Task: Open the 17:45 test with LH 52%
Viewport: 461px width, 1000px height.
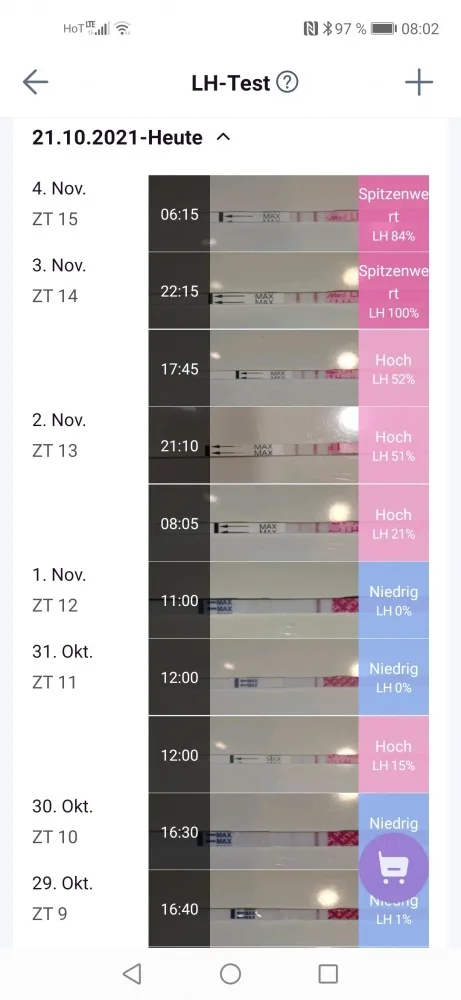Action: pos(289,368)
